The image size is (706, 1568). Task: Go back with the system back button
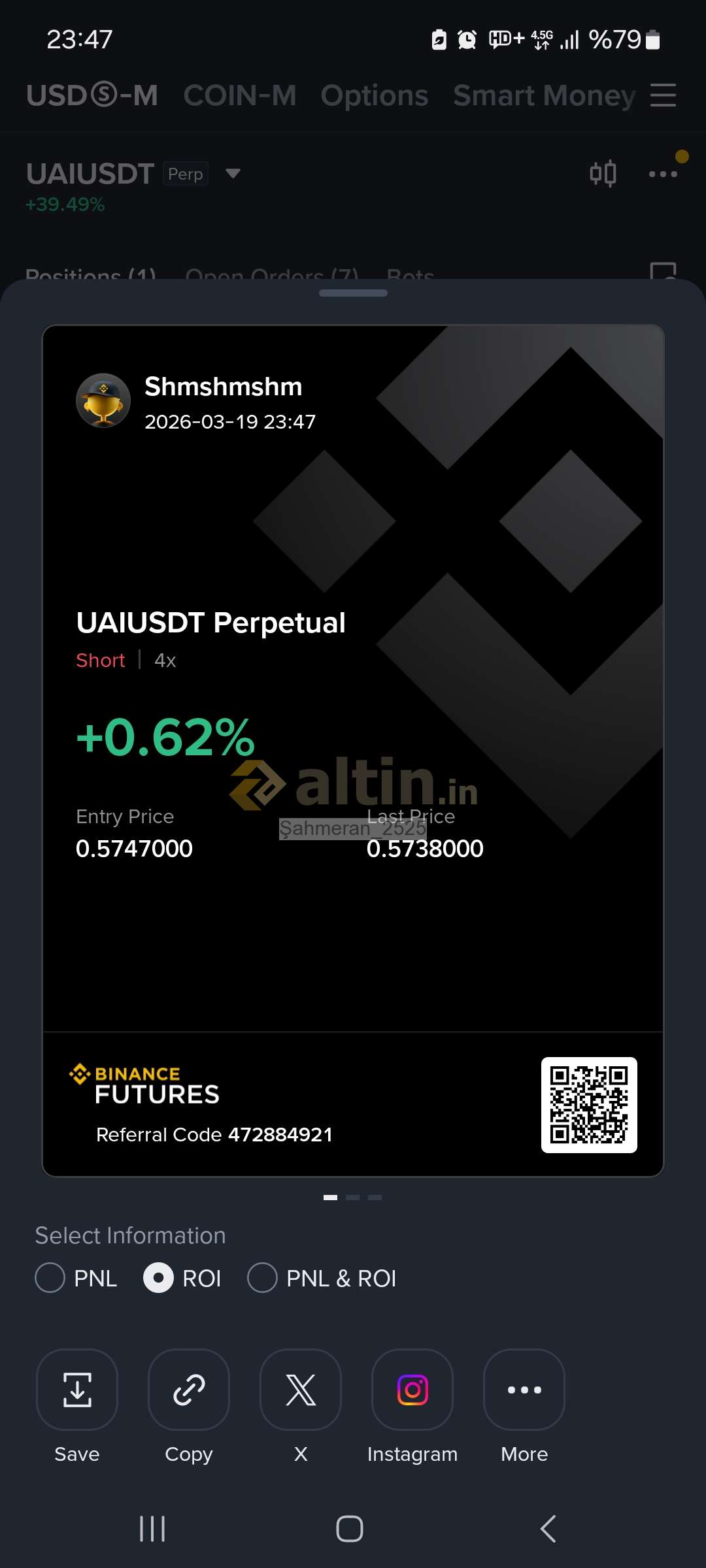point(548,1529)
